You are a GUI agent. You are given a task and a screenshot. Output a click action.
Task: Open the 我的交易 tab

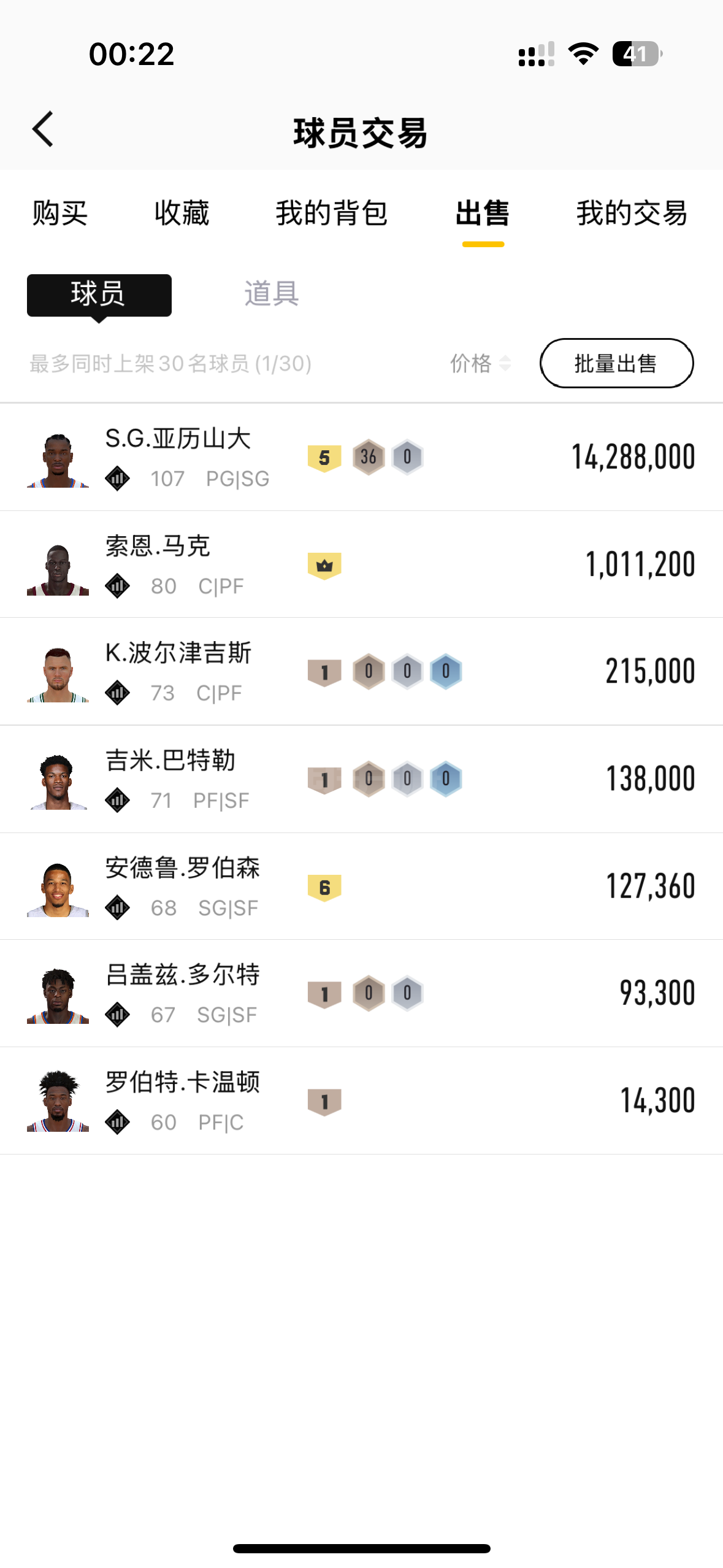point(632,213)
